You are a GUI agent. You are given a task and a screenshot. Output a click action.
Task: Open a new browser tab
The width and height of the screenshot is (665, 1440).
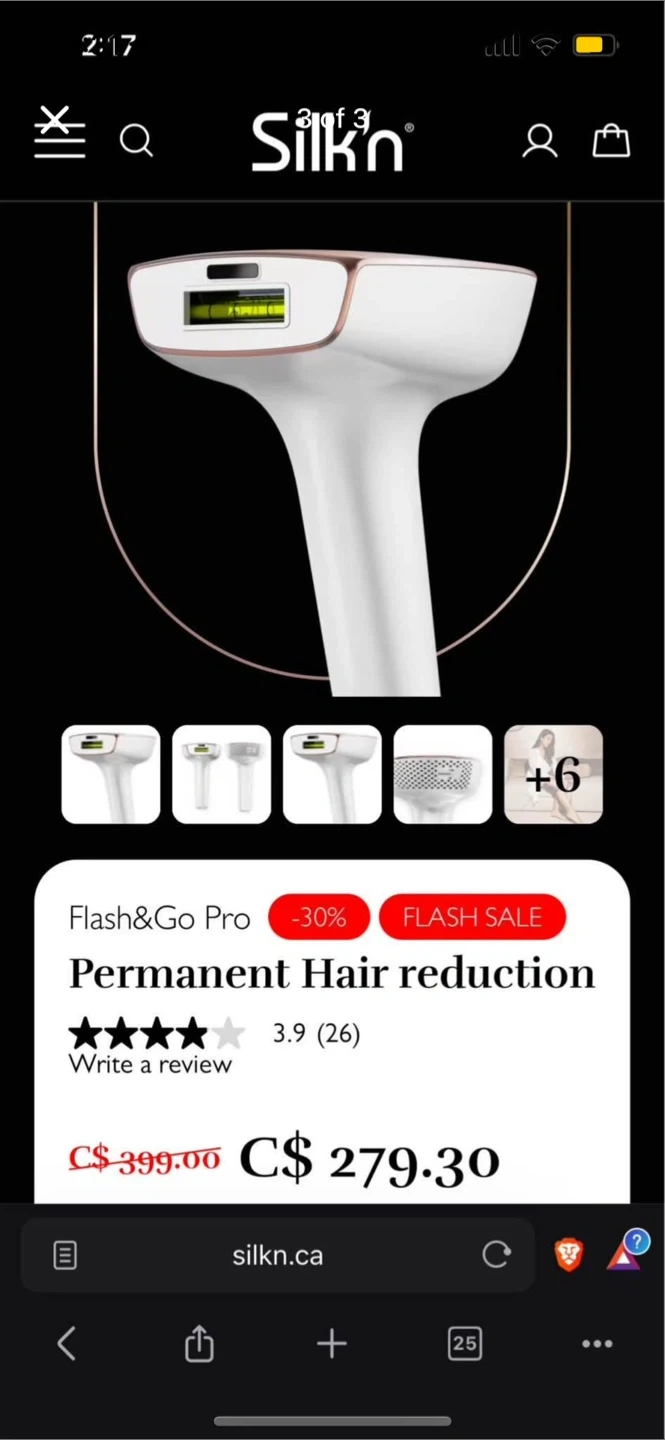[332, 1343]
